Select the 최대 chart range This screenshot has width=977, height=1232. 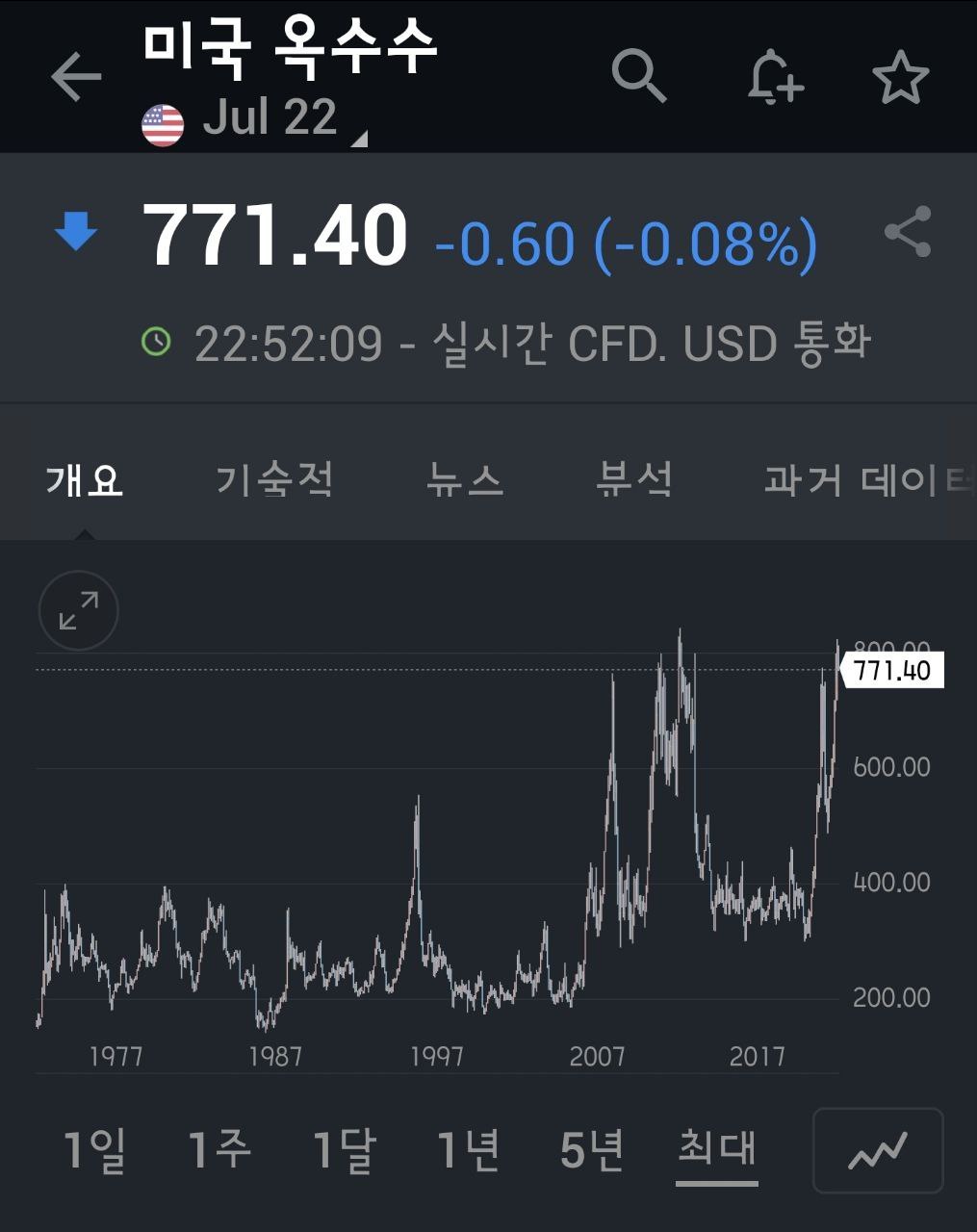point(717,1149)
